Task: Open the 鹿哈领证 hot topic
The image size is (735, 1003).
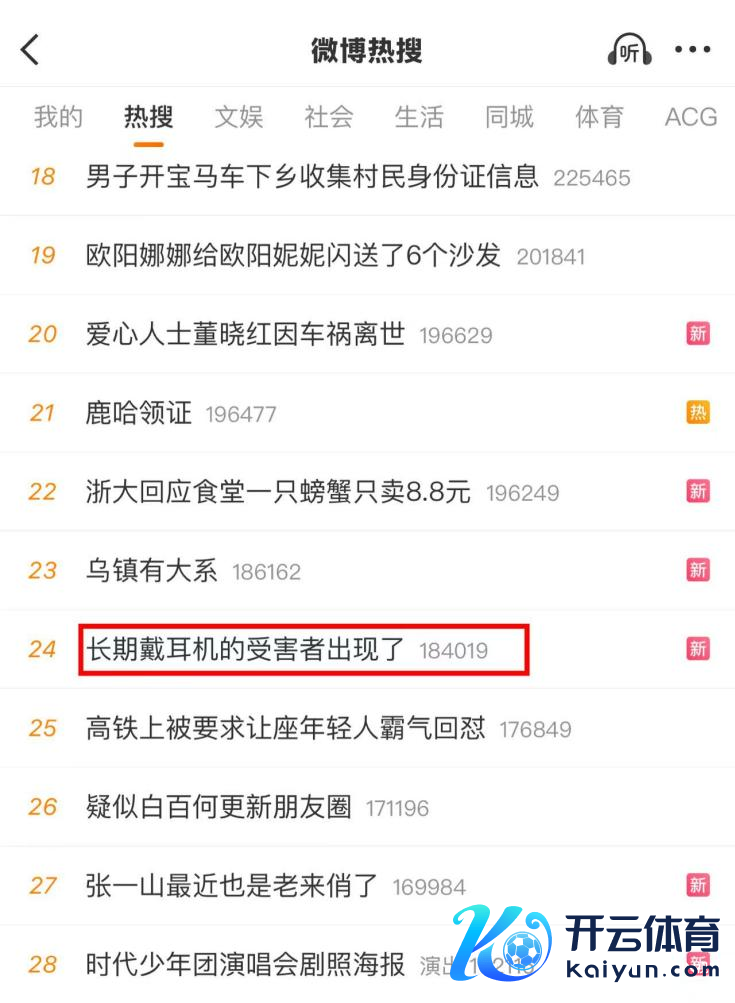Action: (x=139, y=413)
